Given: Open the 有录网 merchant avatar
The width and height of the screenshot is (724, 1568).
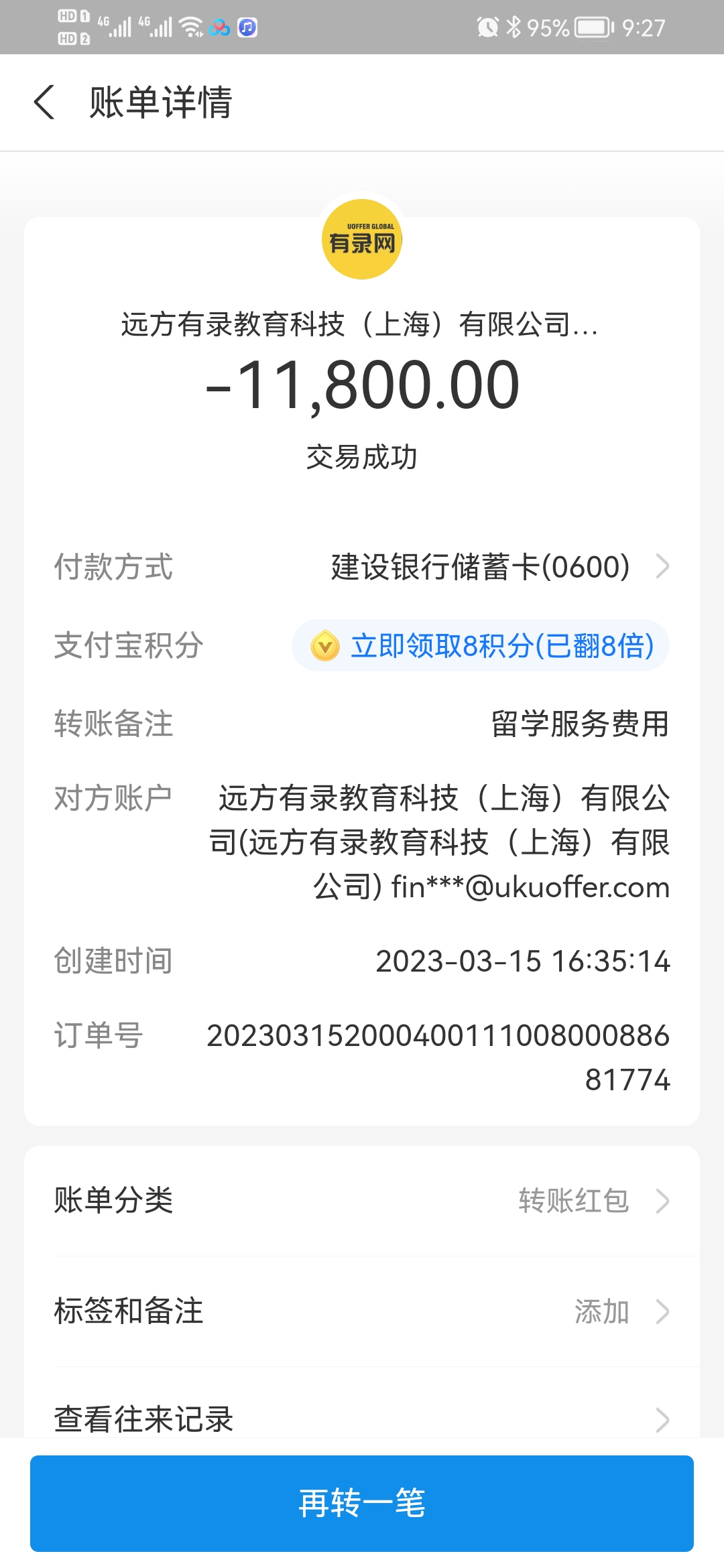Looking at the screenshot, I should pyautogui.click(x=362, y=239).
